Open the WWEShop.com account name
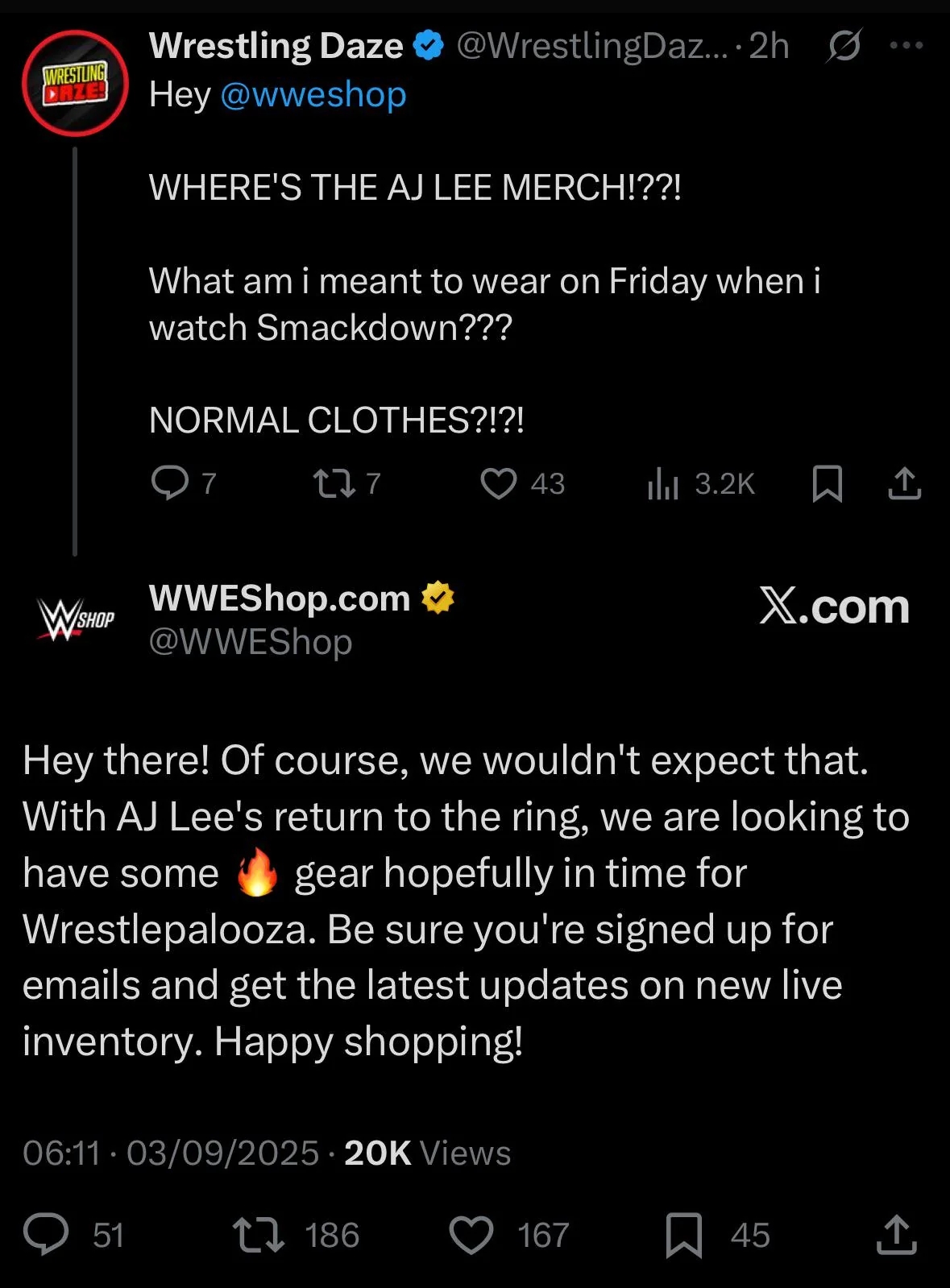950x1288 pixels. [x=280, y=598]
